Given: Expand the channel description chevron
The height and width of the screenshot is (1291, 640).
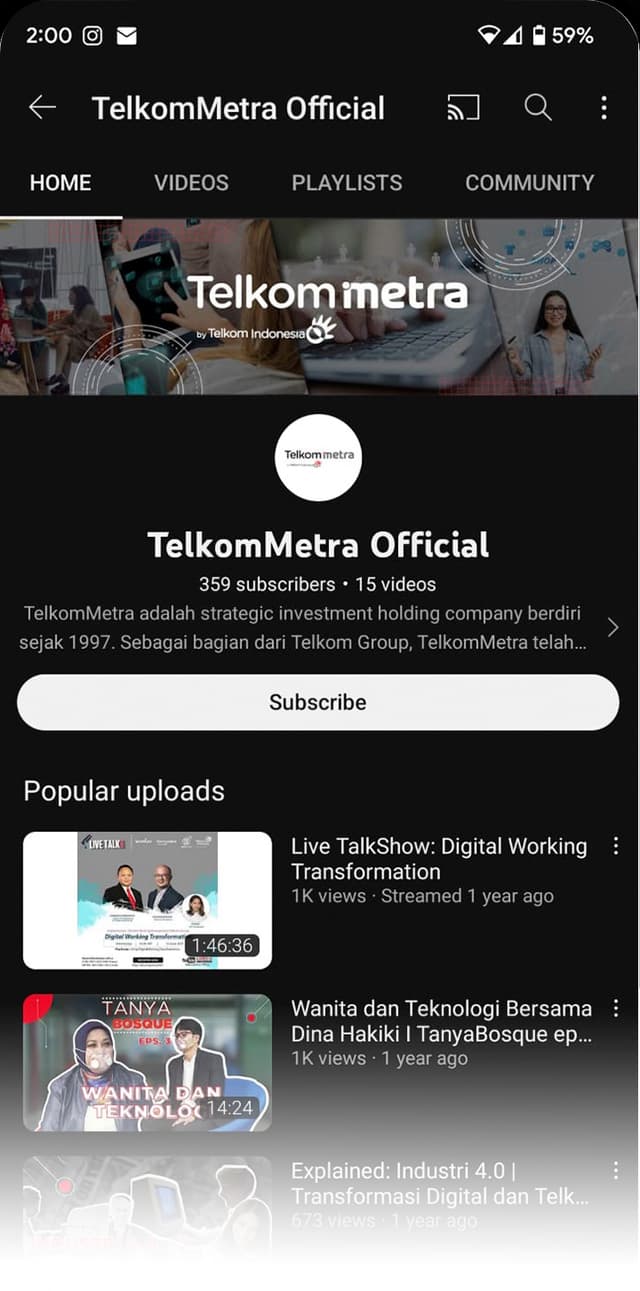Looking at the screenshot, I should coord(613,627).
